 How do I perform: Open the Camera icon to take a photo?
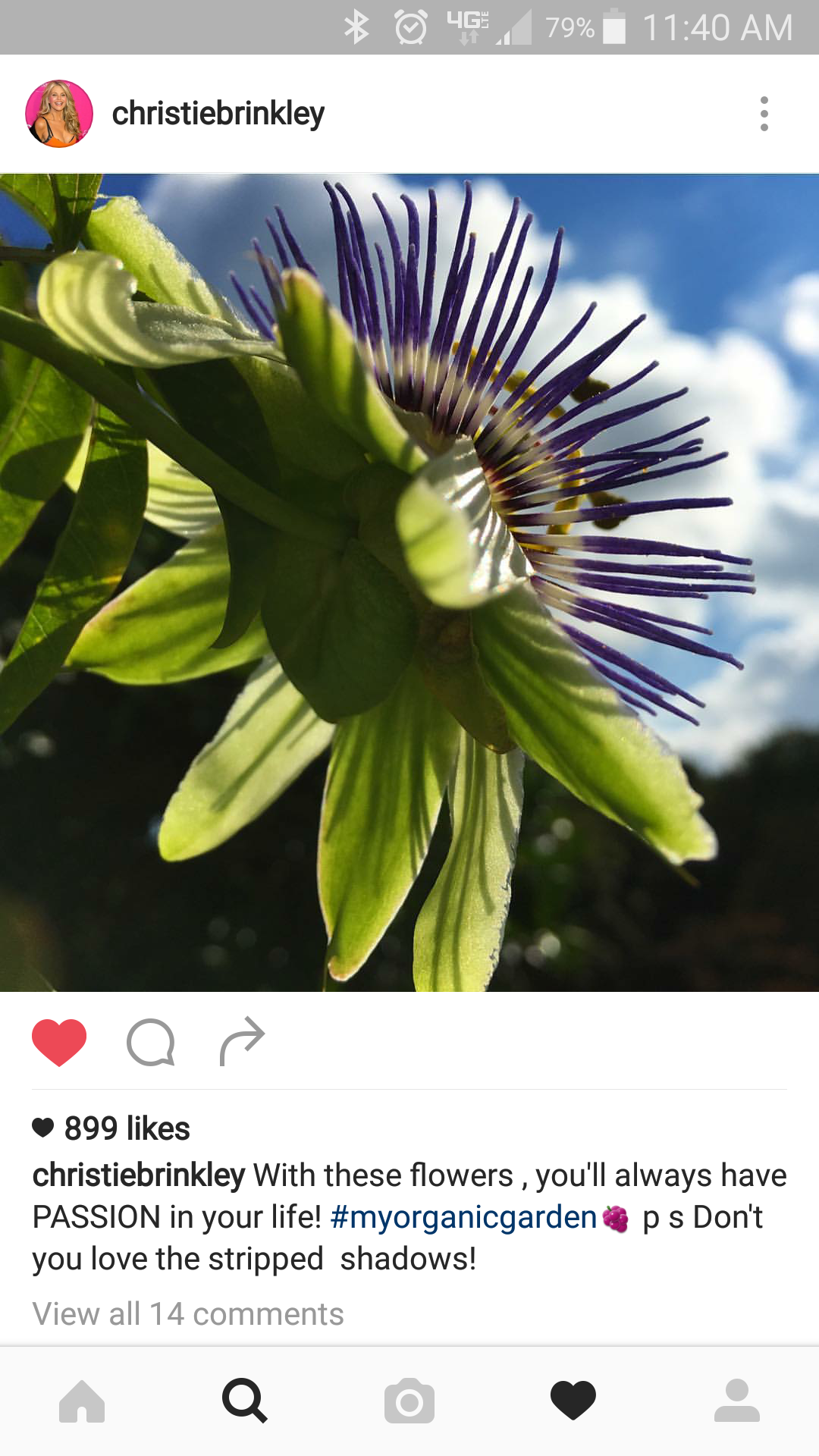pos(409,1401)
